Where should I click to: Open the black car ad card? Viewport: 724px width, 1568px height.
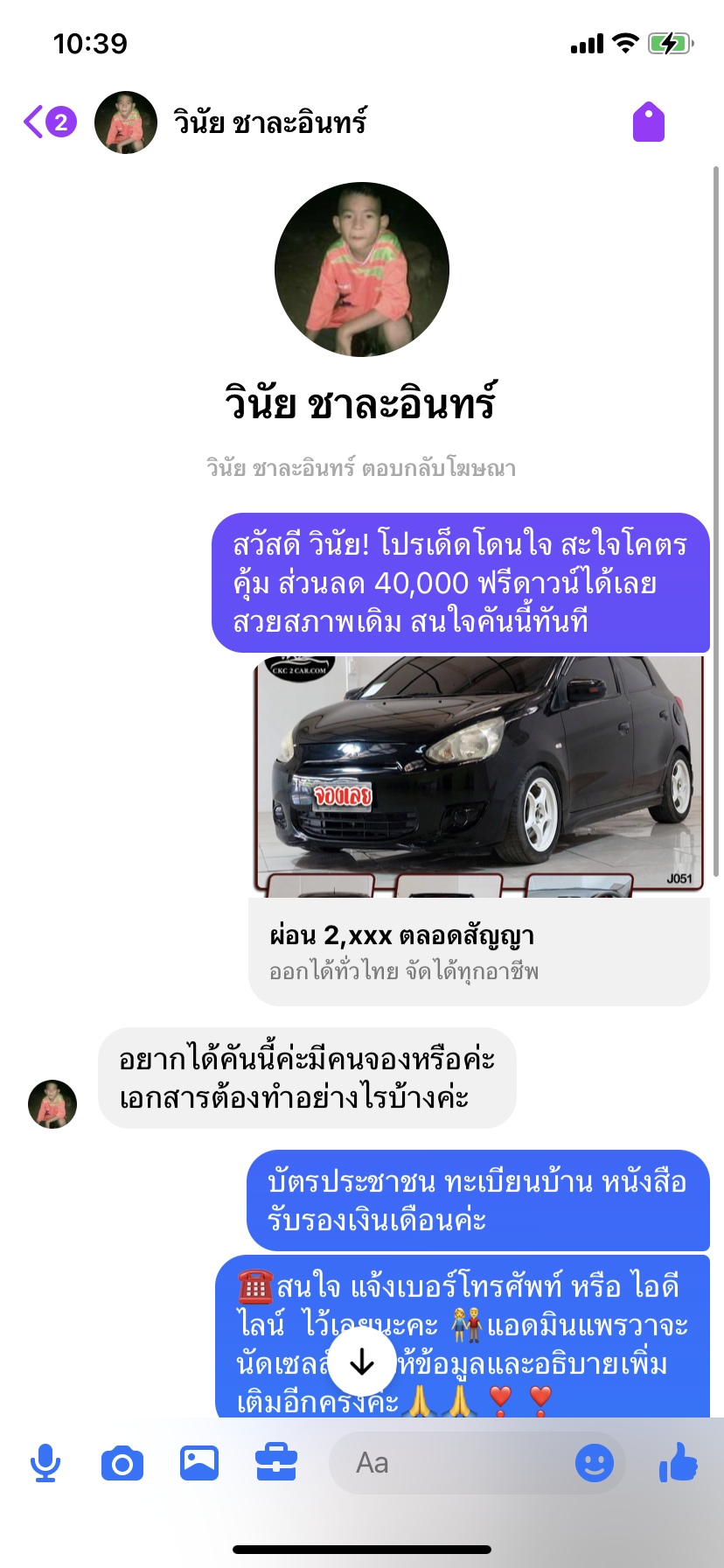click(479, 829)
